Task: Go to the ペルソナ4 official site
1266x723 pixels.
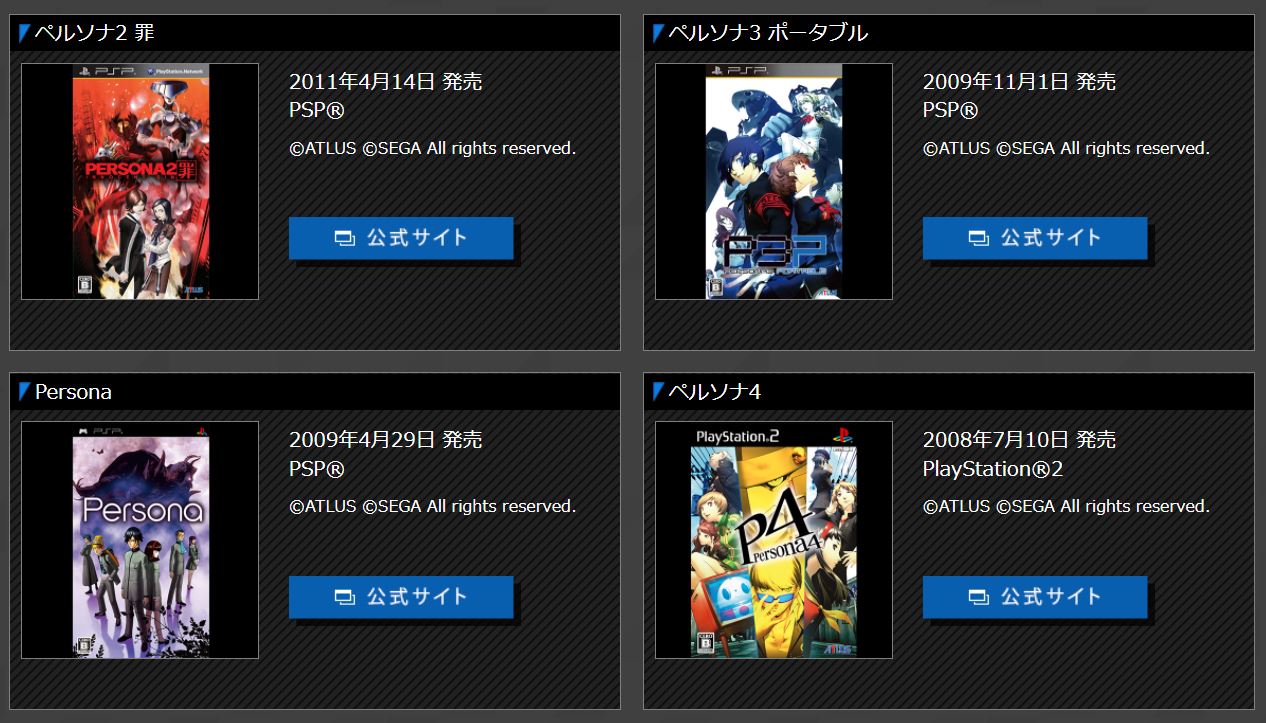Action: 1034,597
